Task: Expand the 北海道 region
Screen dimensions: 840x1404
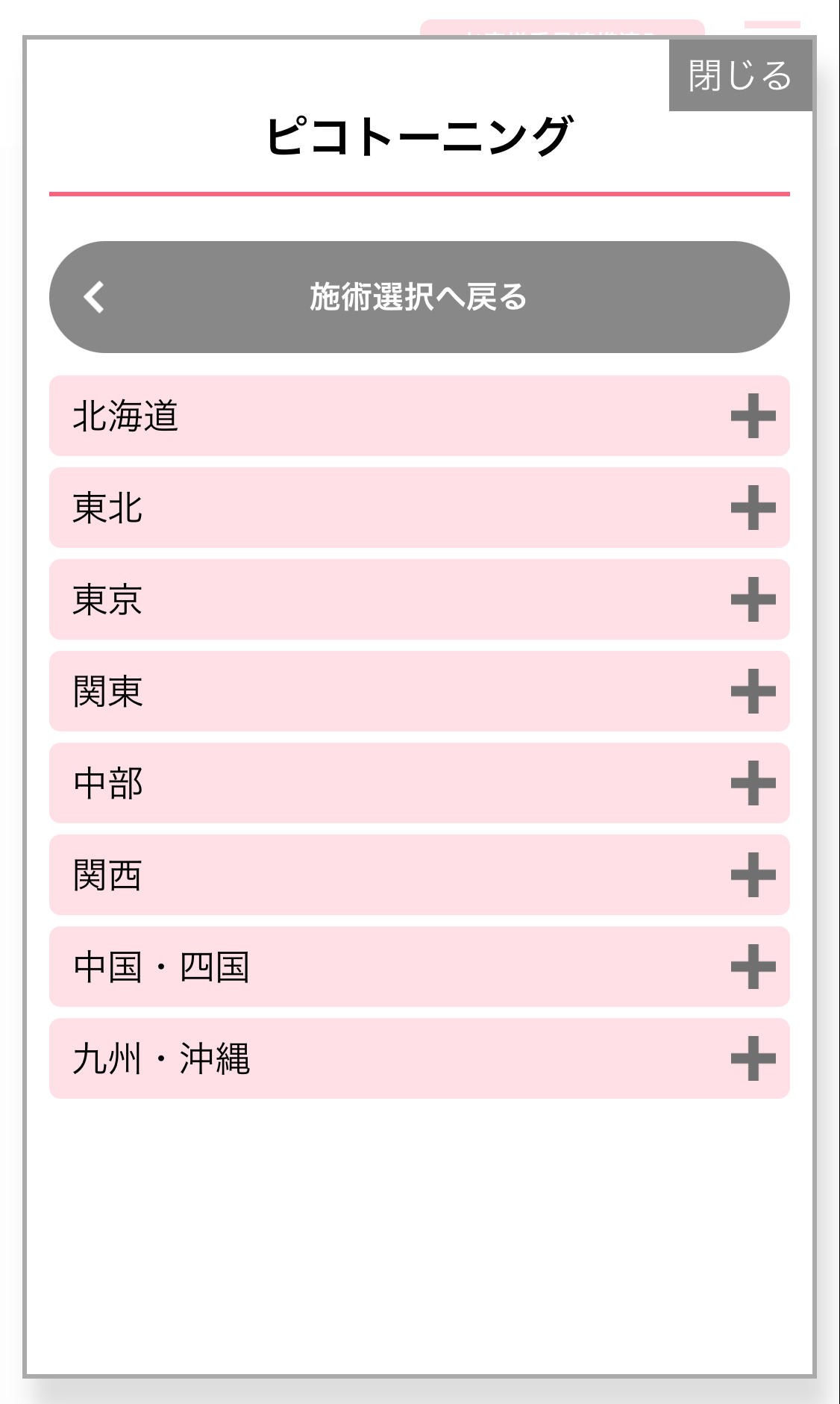Action: [419, 416]
